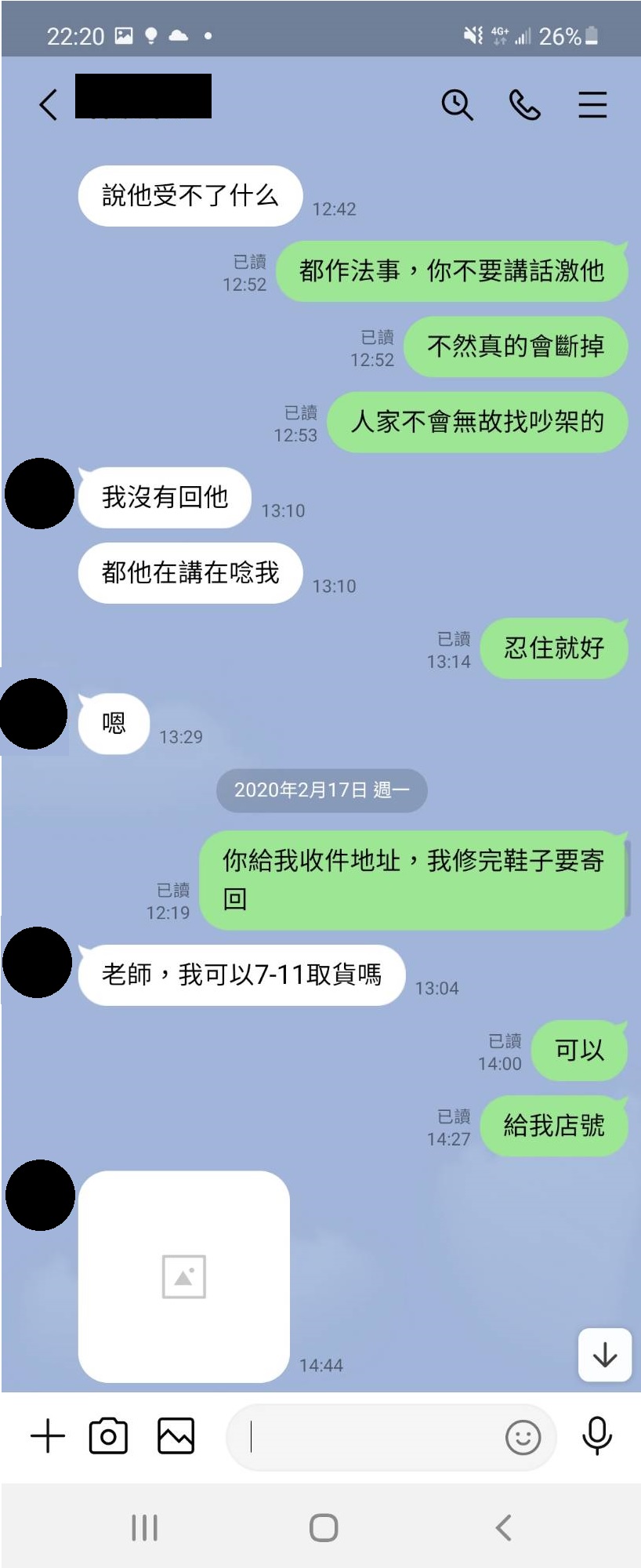This screenshot has width=641, height=1568.
Task: Open the chat menu
Action: click(592, 104)
